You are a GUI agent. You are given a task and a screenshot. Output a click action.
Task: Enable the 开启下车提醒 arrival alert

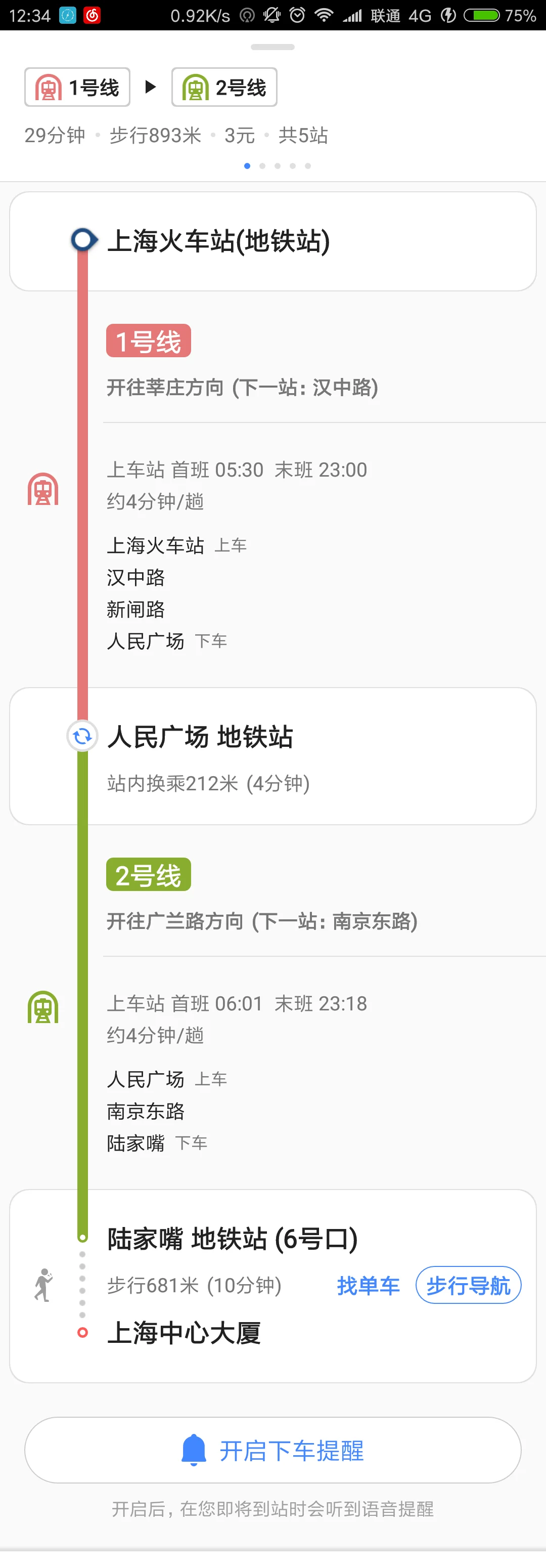pos(273,1452)
